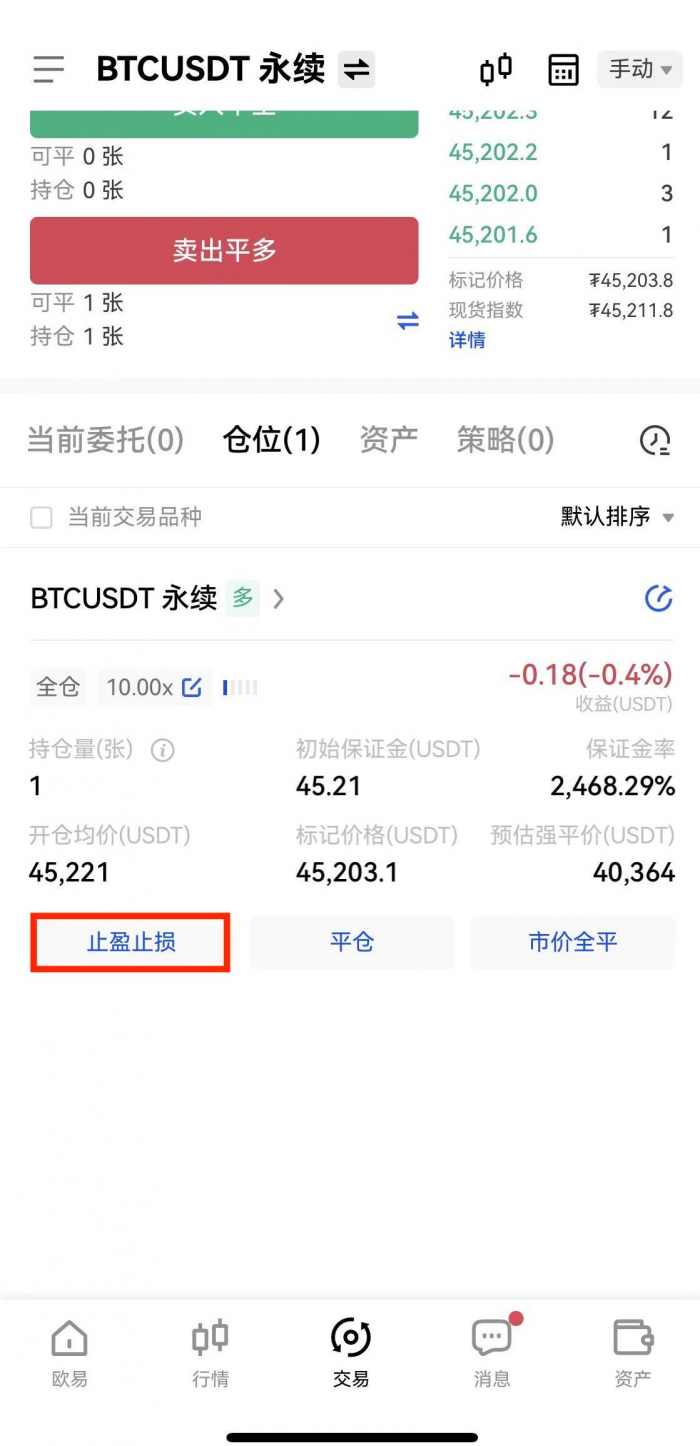700x1446 pixels.
Task: Tap the 市价全平 button
Action: 573,942
